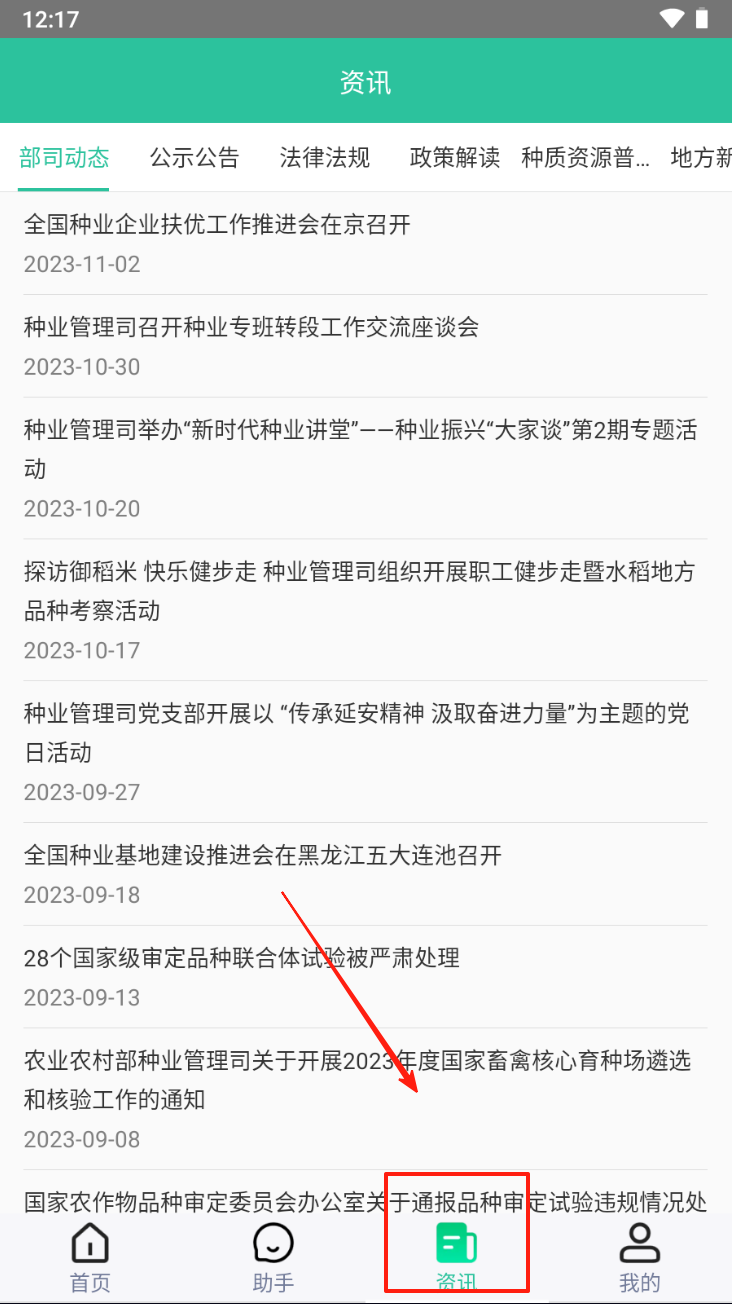Switch to the 我的 tab
732x1304 pixels.
(x=640, y=1258)
